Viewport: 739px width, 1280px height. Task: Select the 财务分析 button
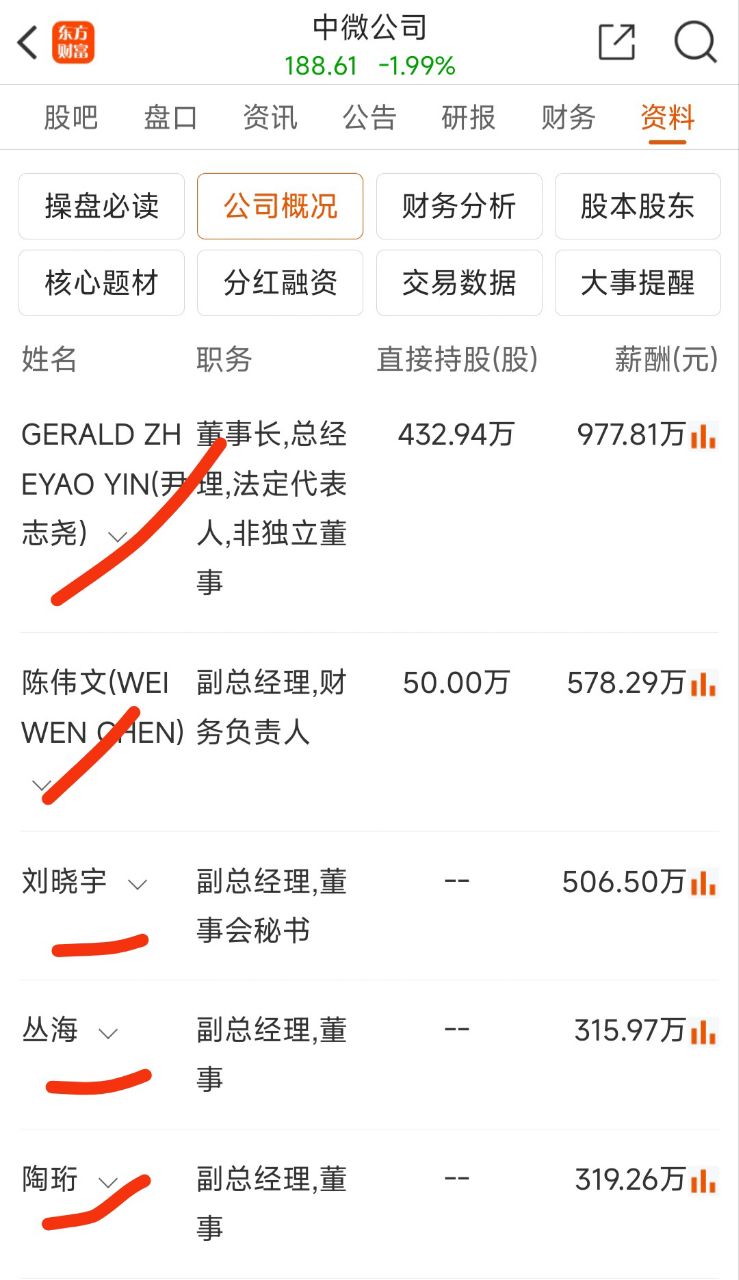pos(459,207)
